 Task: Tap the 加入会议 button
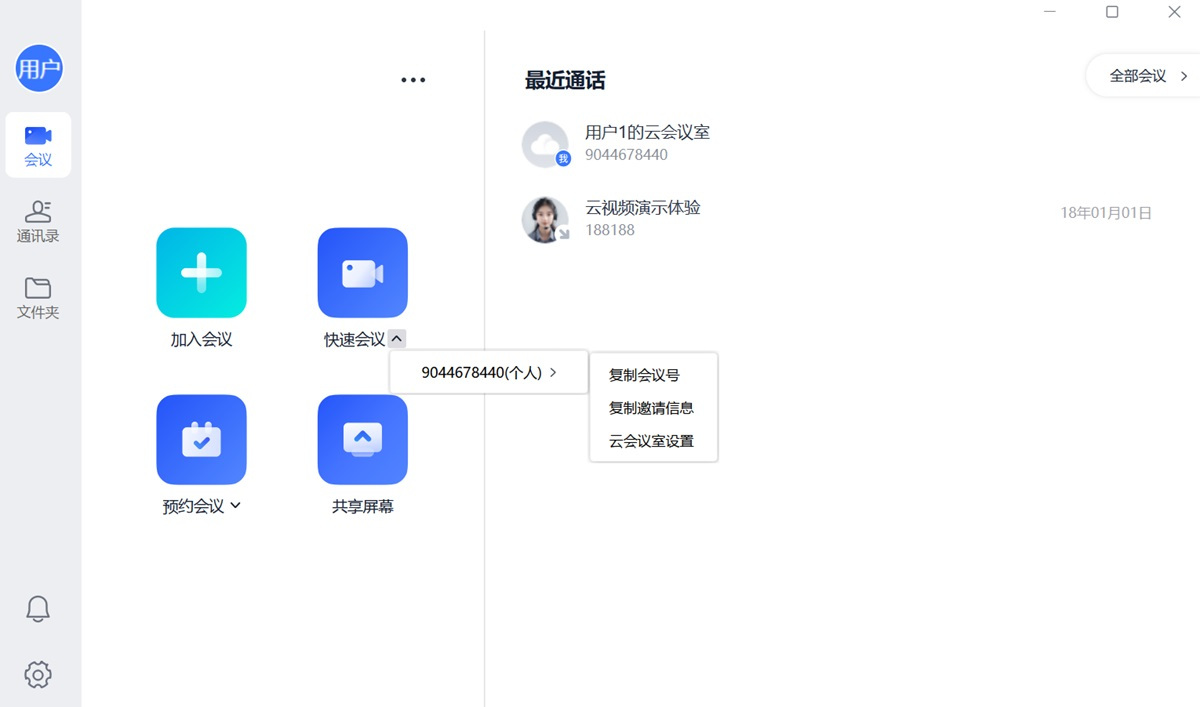[201, 273]
